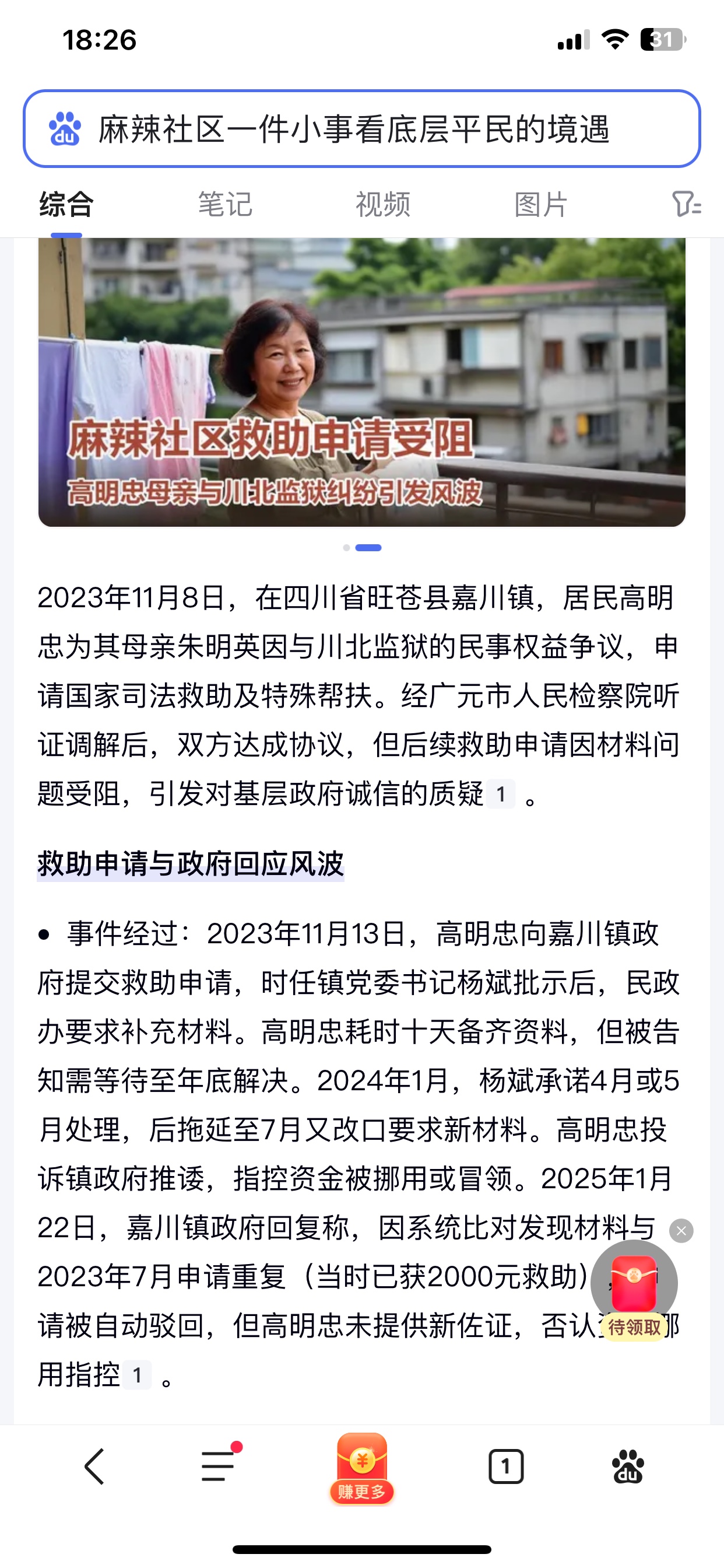Open citation 1 after 用指控
Viewport: 724px width, 1568px height.
(x=137, y=1375)
